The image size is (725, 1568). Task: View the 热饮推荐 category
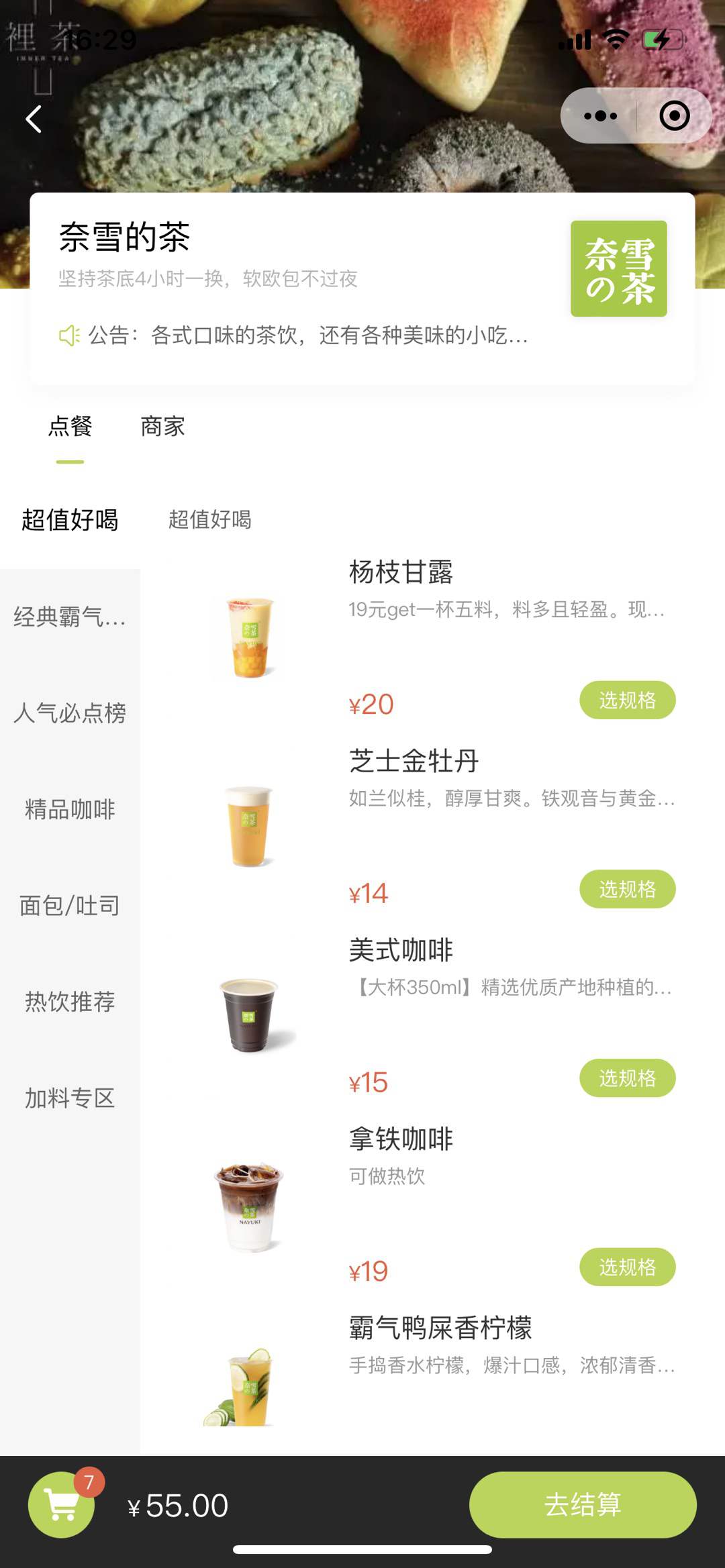[70, 1002]
